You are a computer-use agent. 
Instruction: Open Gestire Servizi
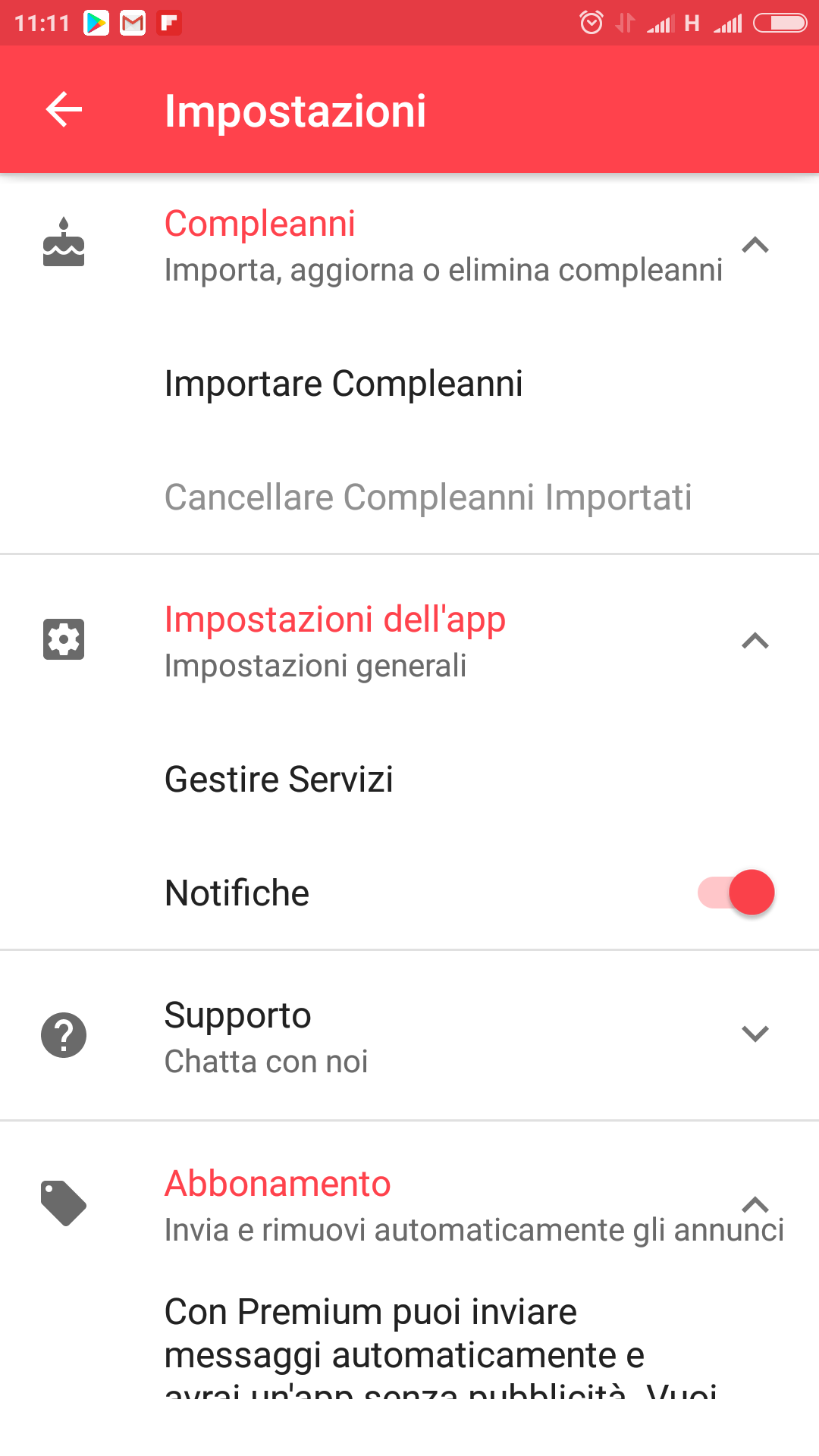click(409, 780)
